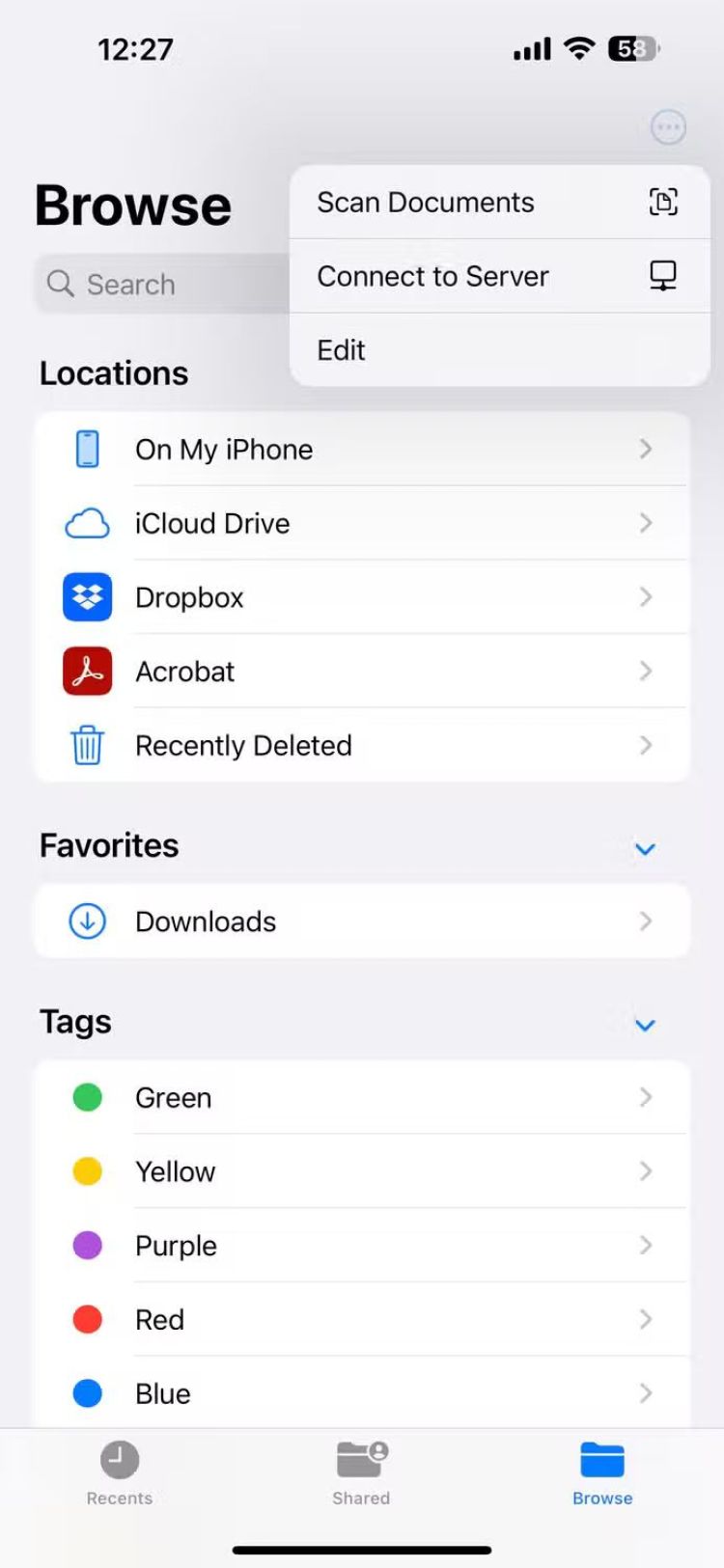The height and width of the screenshot is (1568, 724).
Task: Select Scan Documents from the menu
Action: click(x=498, y=203)
